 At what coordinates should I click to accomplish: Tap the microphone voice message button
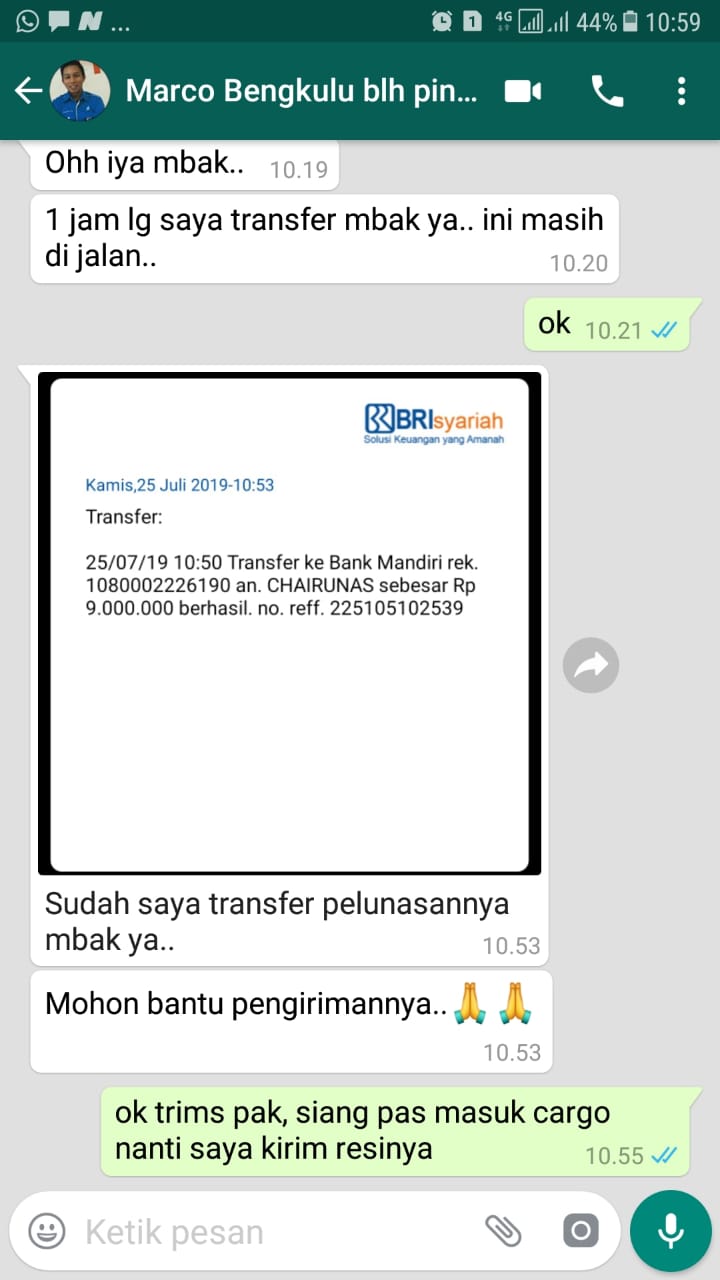(670, 1231)
